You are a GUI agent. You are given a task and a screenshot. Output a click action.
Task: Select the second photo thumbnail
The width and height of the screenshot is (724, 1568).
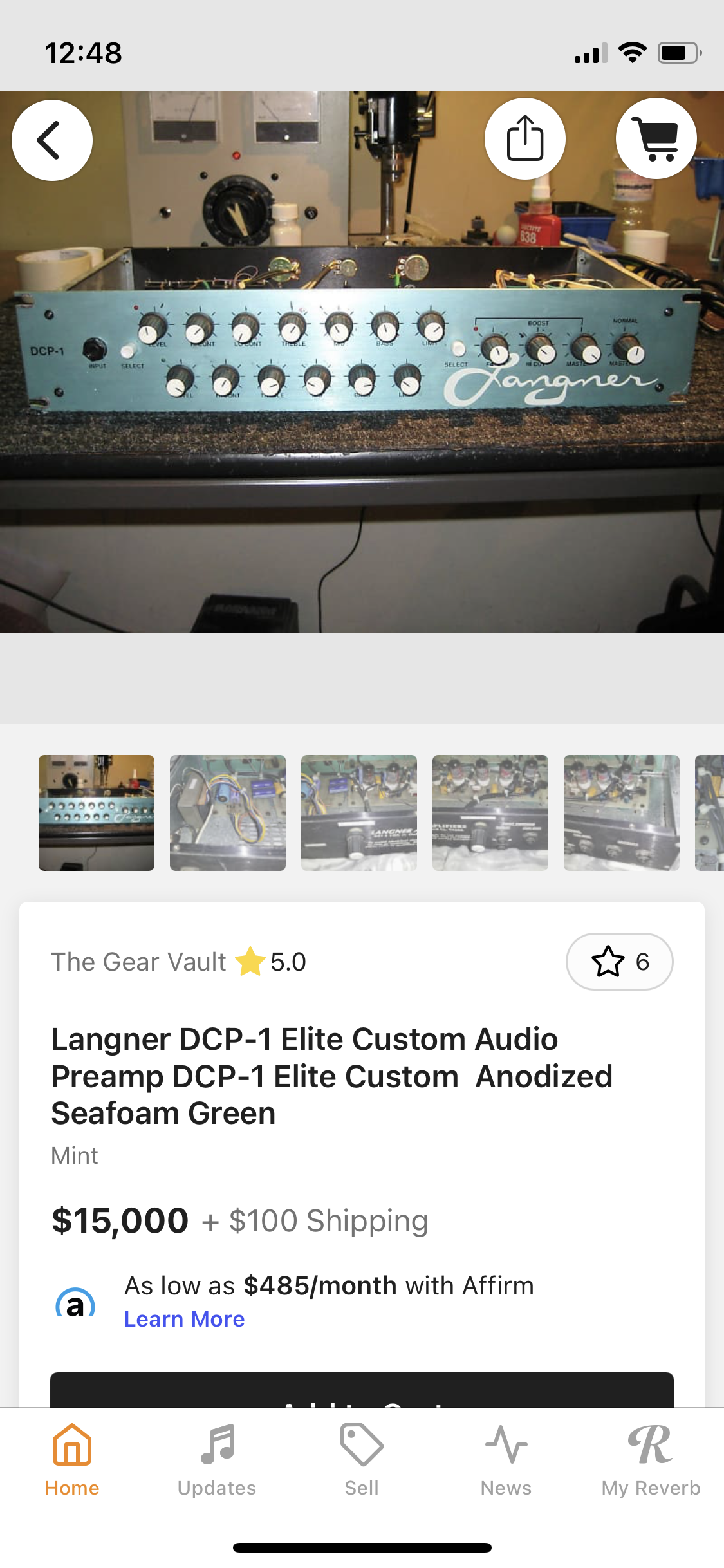tap(228, 812)
